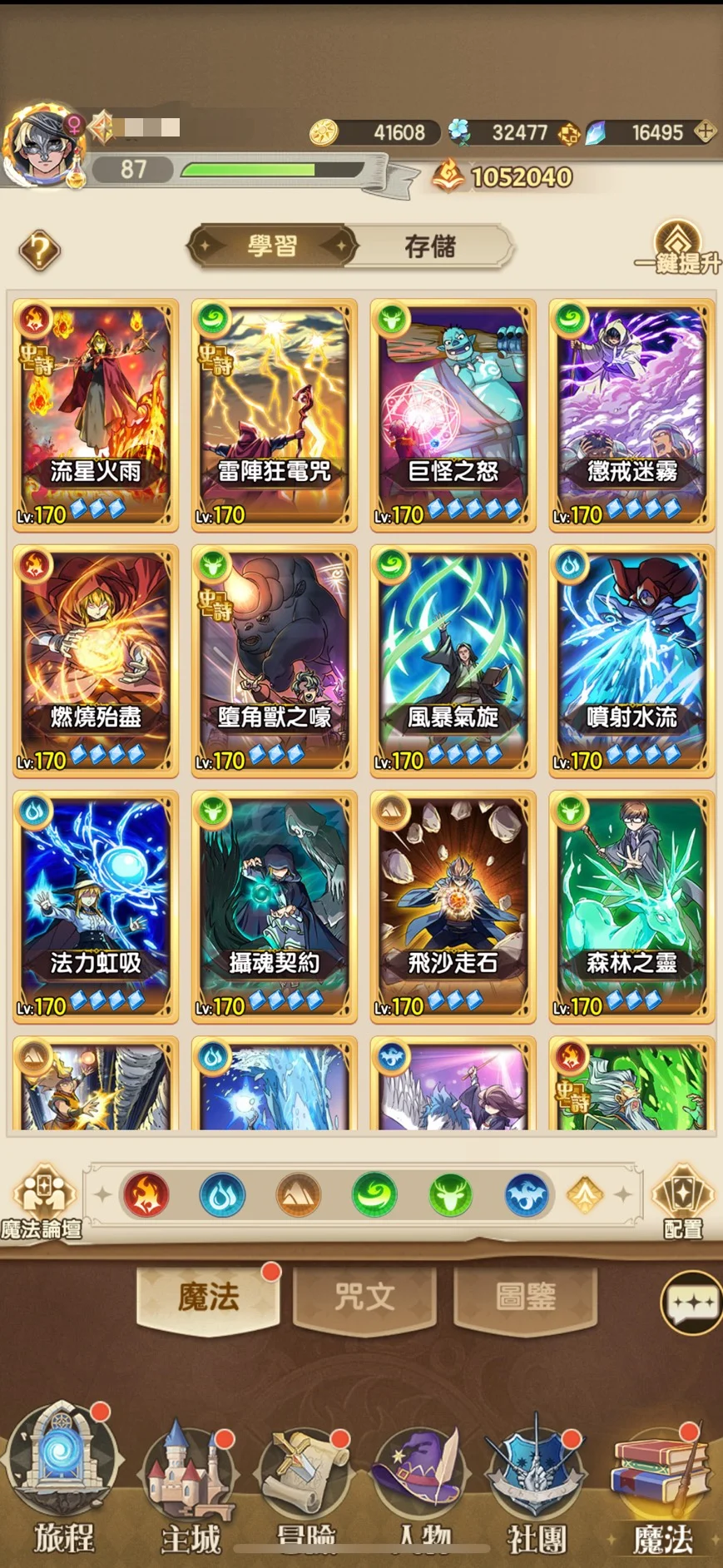723x1568 pixels.
Task: Open the 流星火雨 spell card
Action: point(96,415)
